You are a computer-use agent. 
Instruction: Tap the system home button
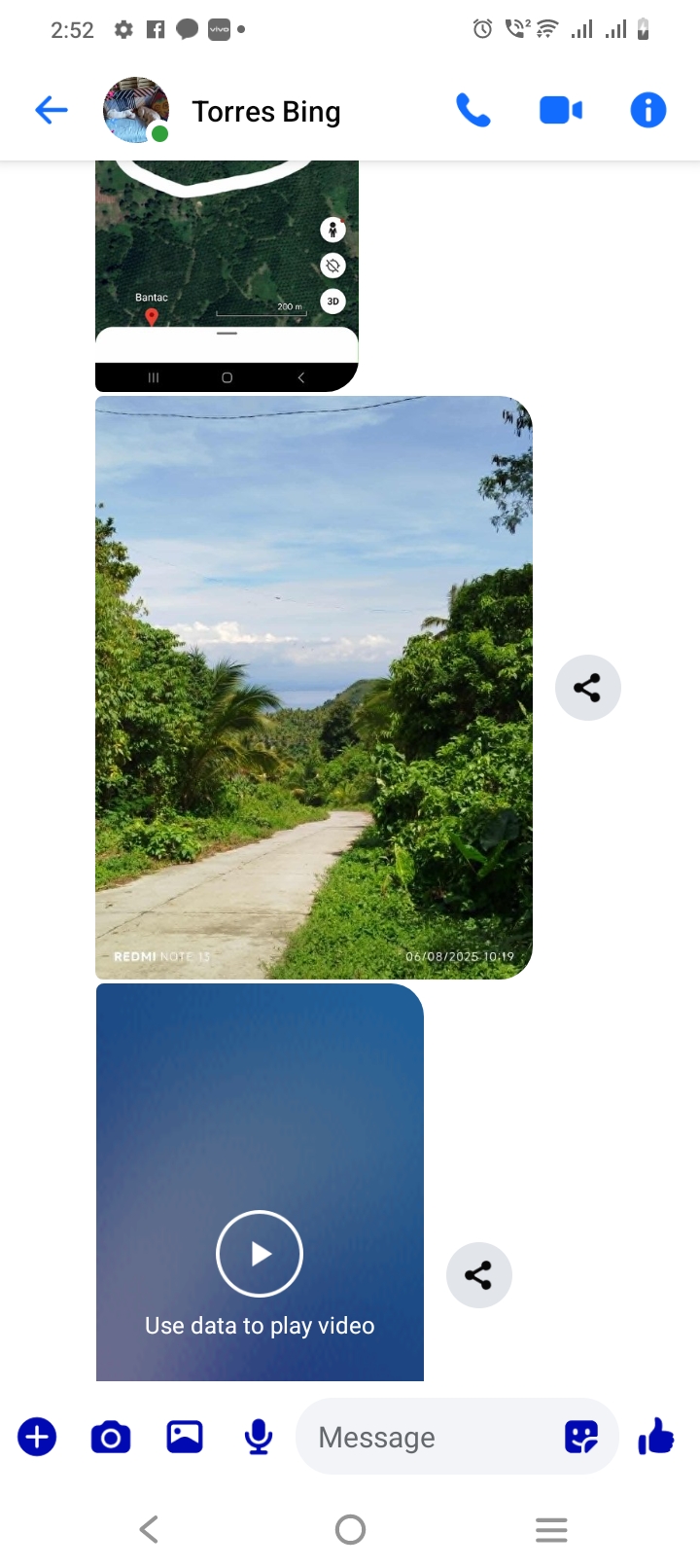tap(350, 1529)
